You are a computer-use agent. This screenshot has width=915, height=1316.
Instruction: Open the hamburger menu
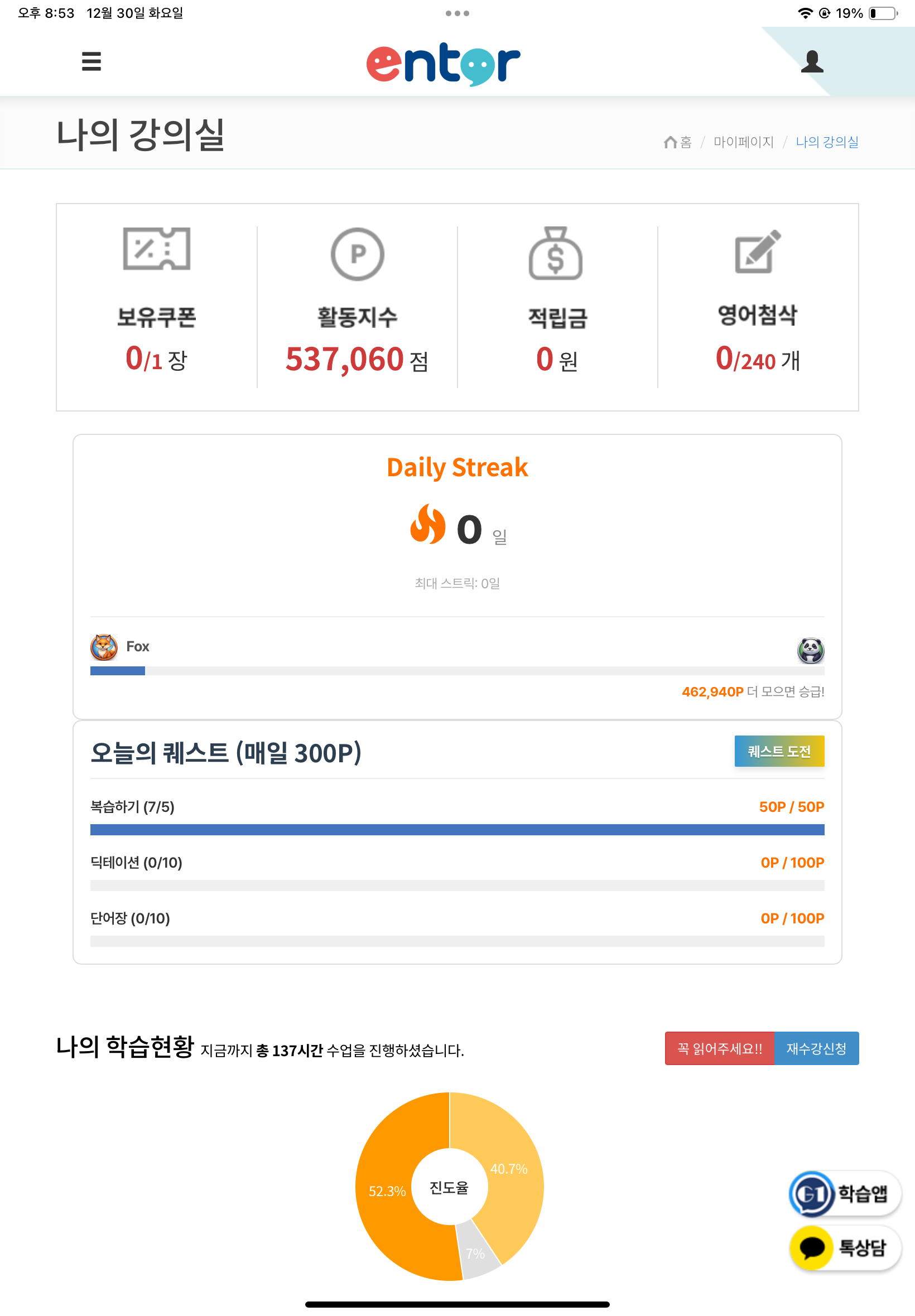tap(91, 61)
